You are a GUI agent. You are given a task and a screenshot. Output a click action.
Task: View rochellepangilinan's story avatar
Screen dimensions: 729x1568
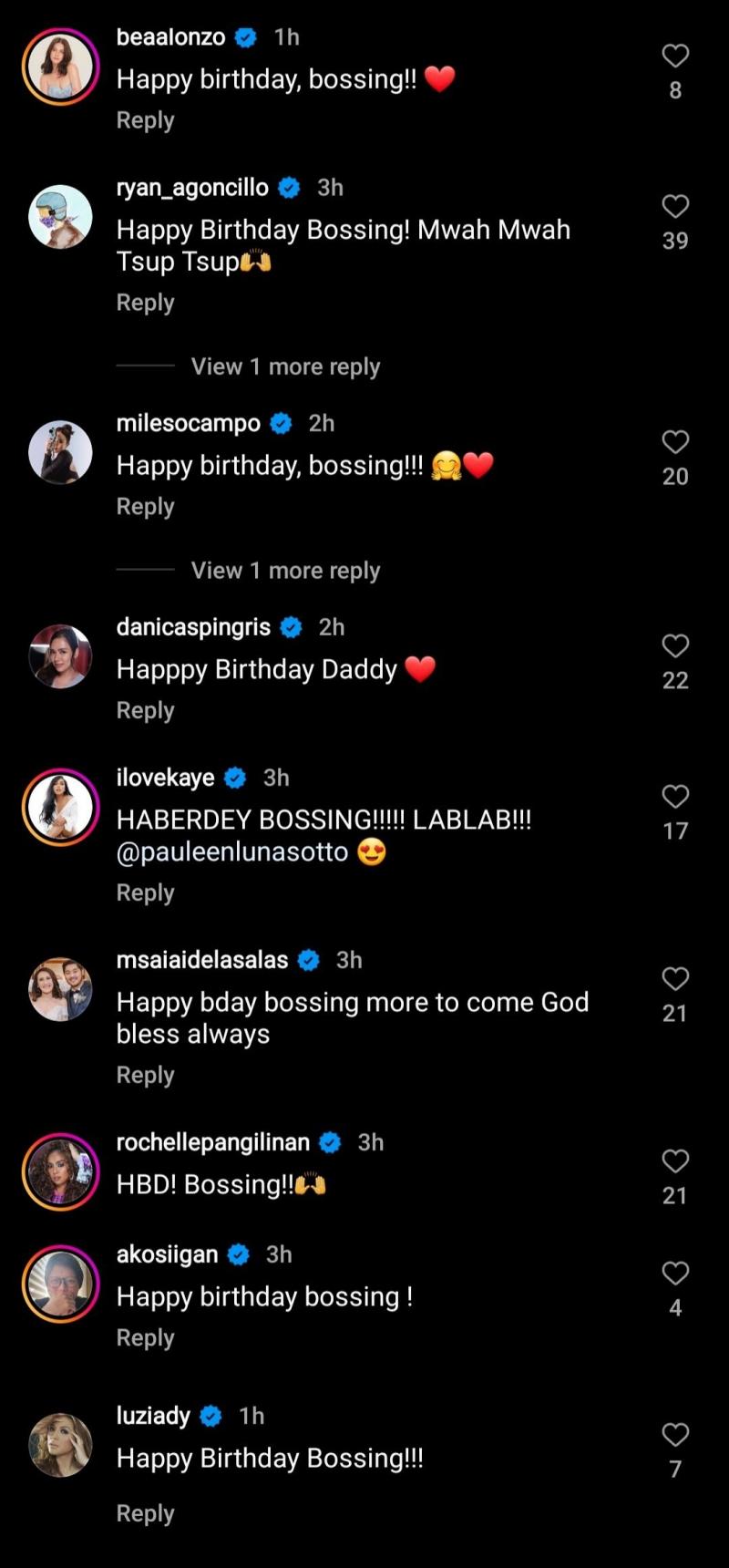[x=60, y=1171]
